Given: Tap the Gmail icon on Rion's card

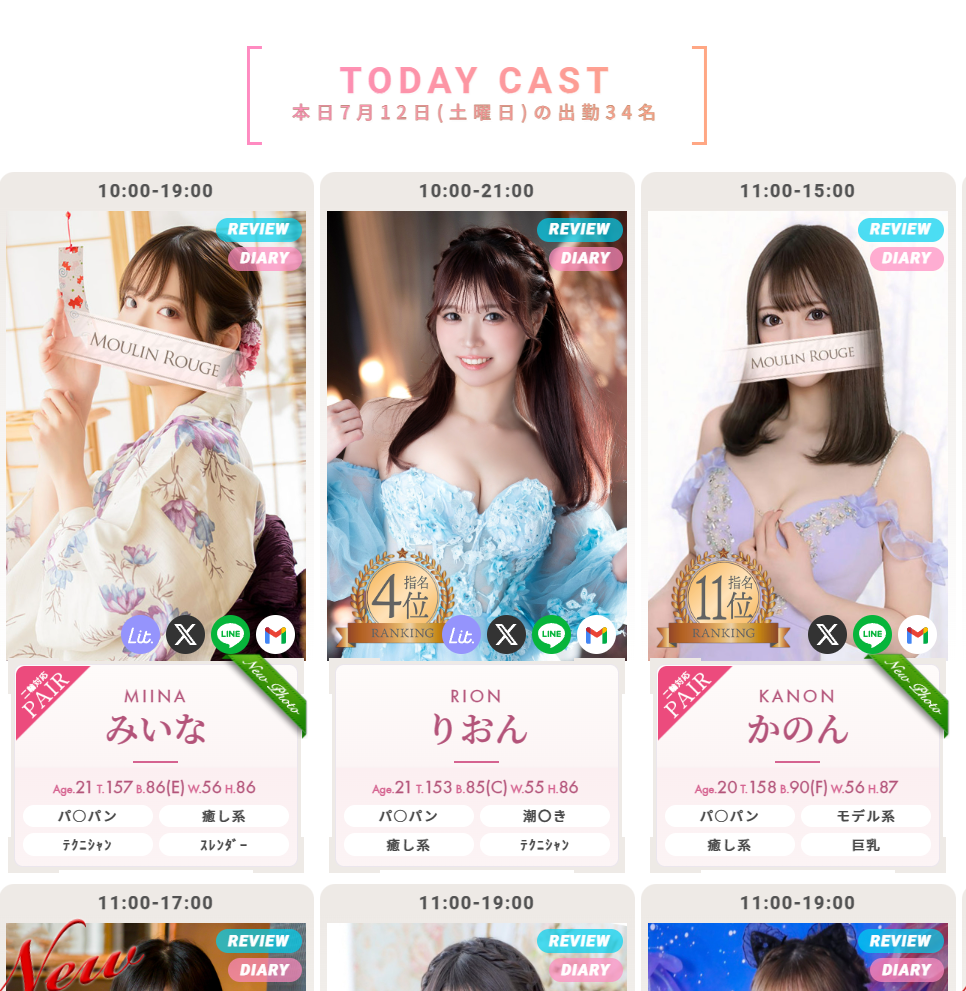Looking at the screenshot, I should click(x=597, y=635).
